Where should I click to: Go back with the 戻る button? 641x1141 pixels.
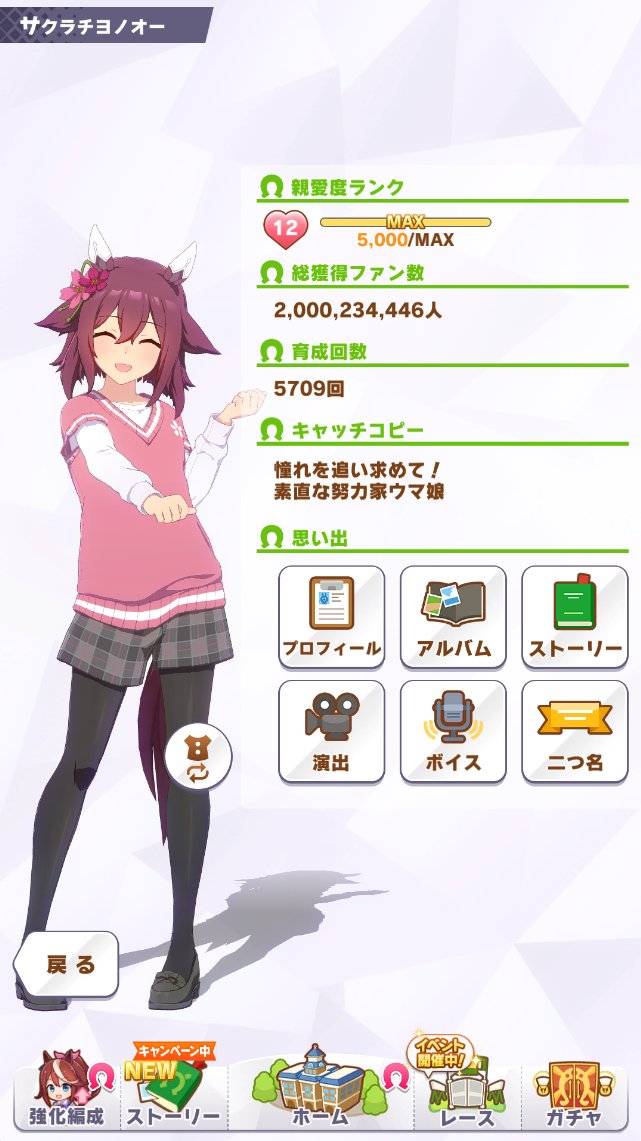click(x=67, y=964)
